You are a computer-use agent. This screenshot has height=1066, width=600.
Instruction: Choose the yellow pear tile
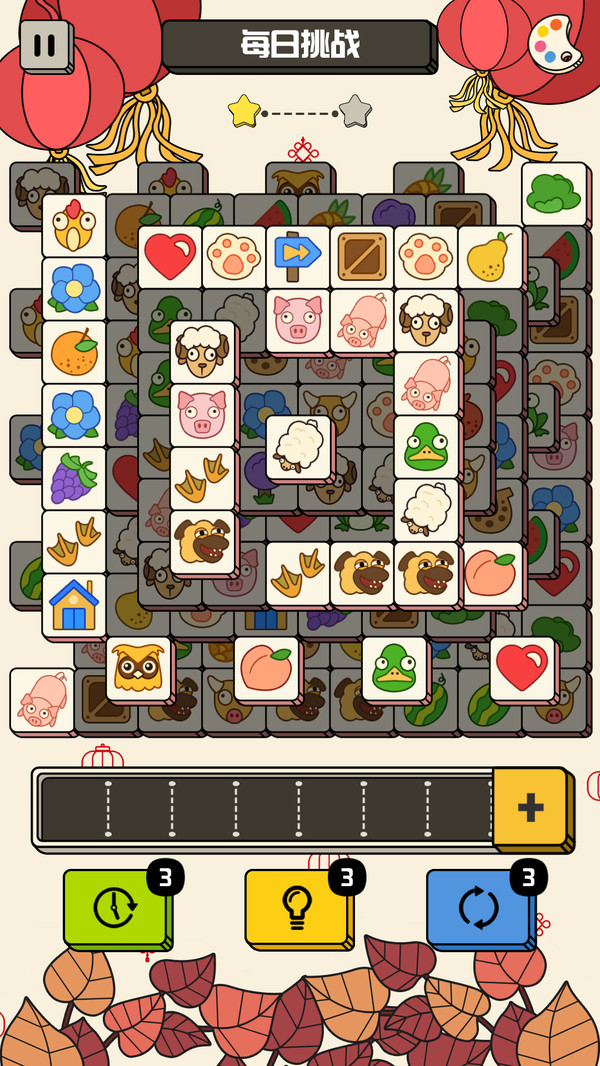(x=490, y=256)
